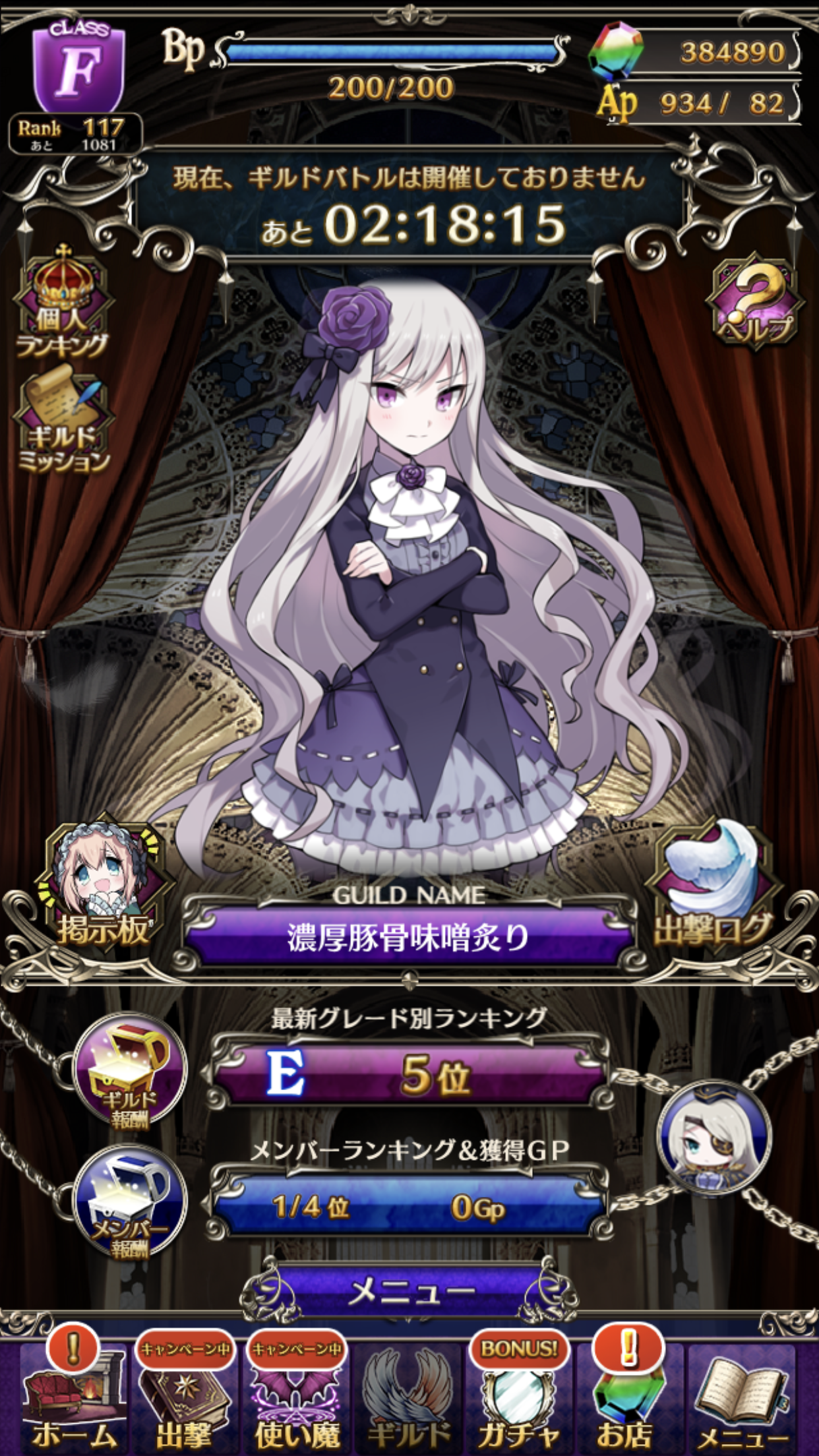Open ギルド報酬 treasure chest
The image size is (819, 1456).
[x=130, y=1070]
